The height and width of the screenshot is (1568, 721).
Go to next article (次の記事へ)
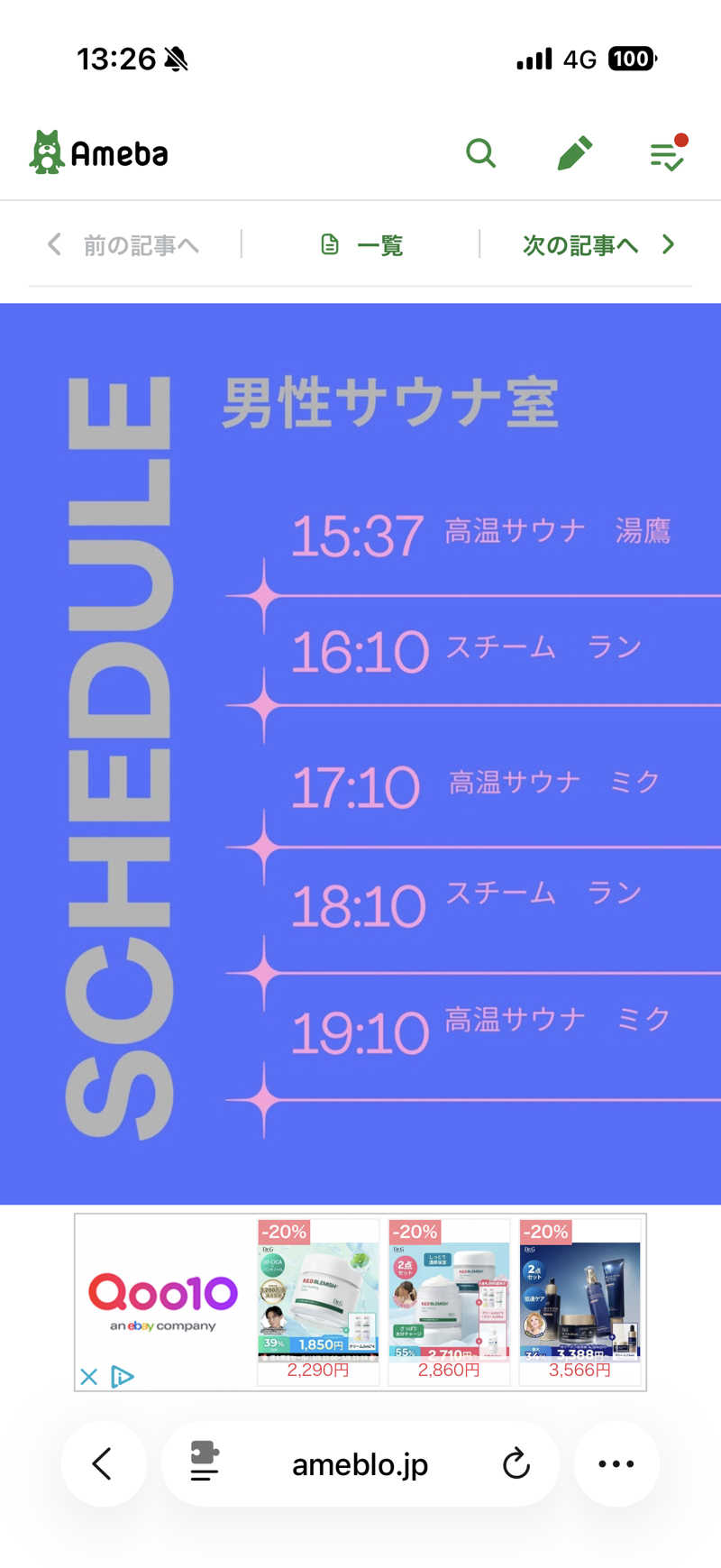tap(598, 245)
